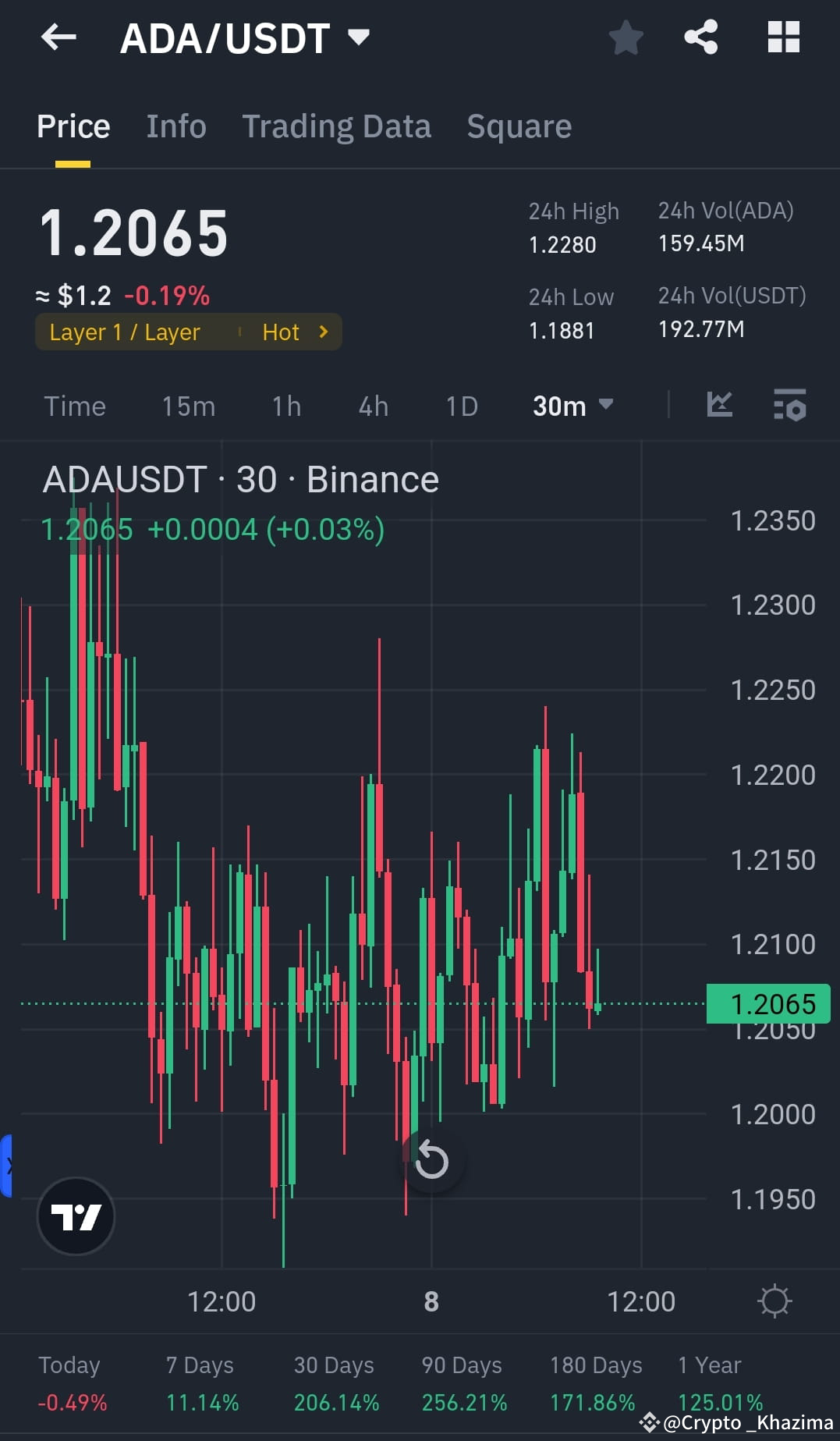Viewport: 840px width, 1441px height.
Task: View the 1 Year performance stat
Action: [708, 1382]
